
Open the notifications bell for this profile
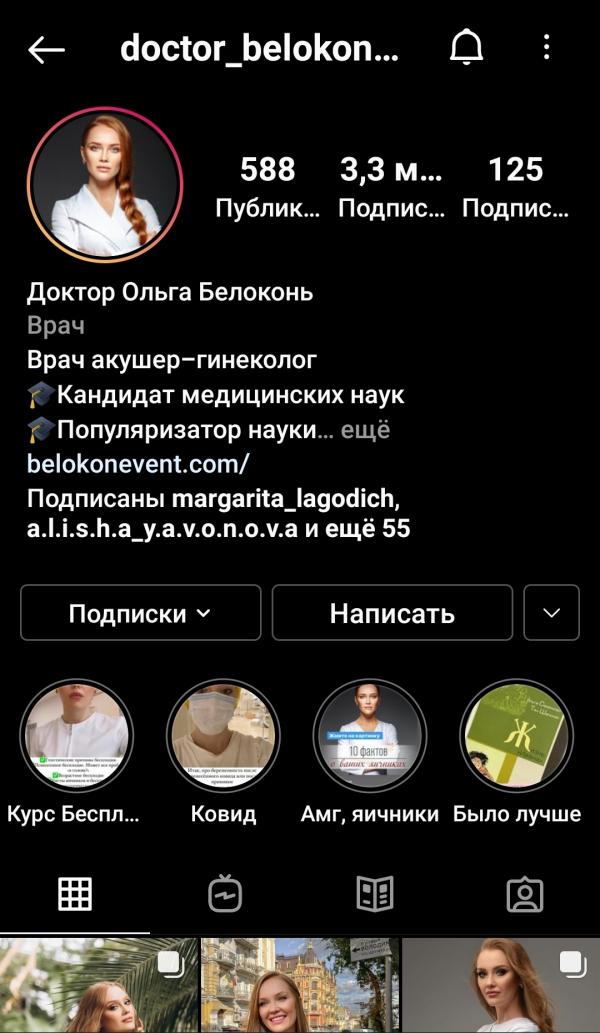tap(466, 48)
